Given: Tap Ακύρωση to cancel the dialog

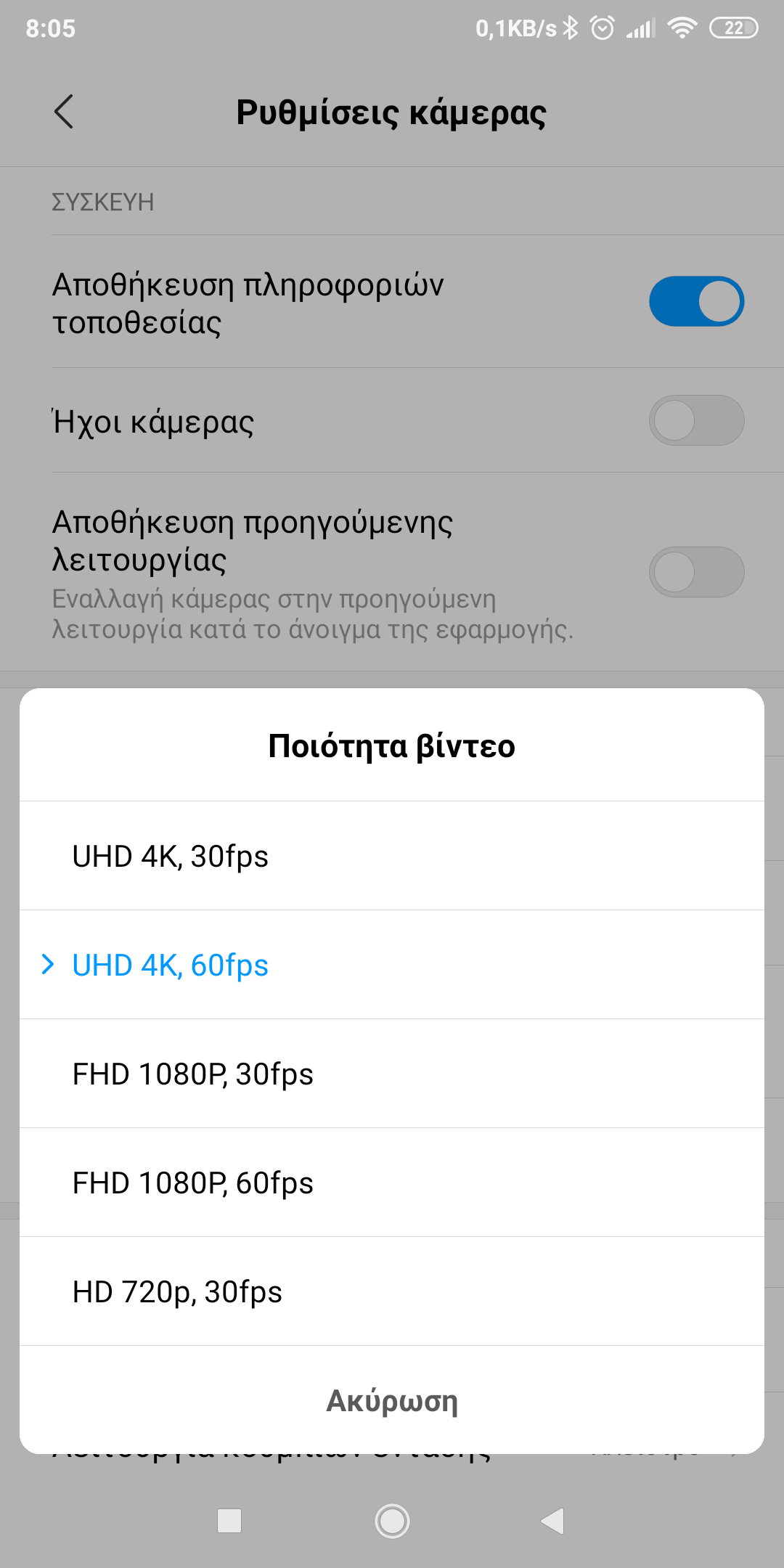Looking at the screenshot, I should [392, 1401].
